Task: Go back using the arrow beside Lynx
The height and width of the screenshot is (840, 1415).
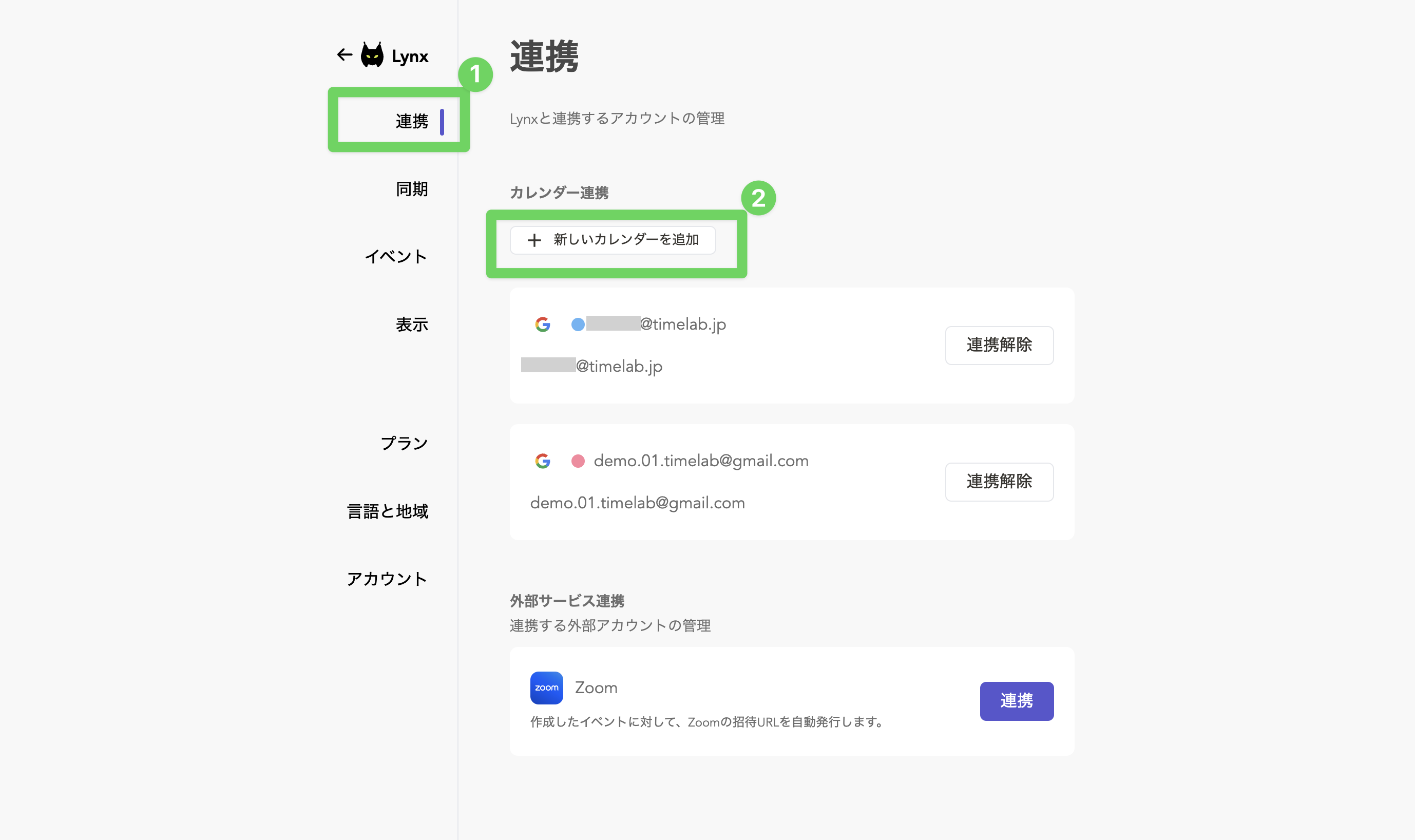Action: pos(345,55)
